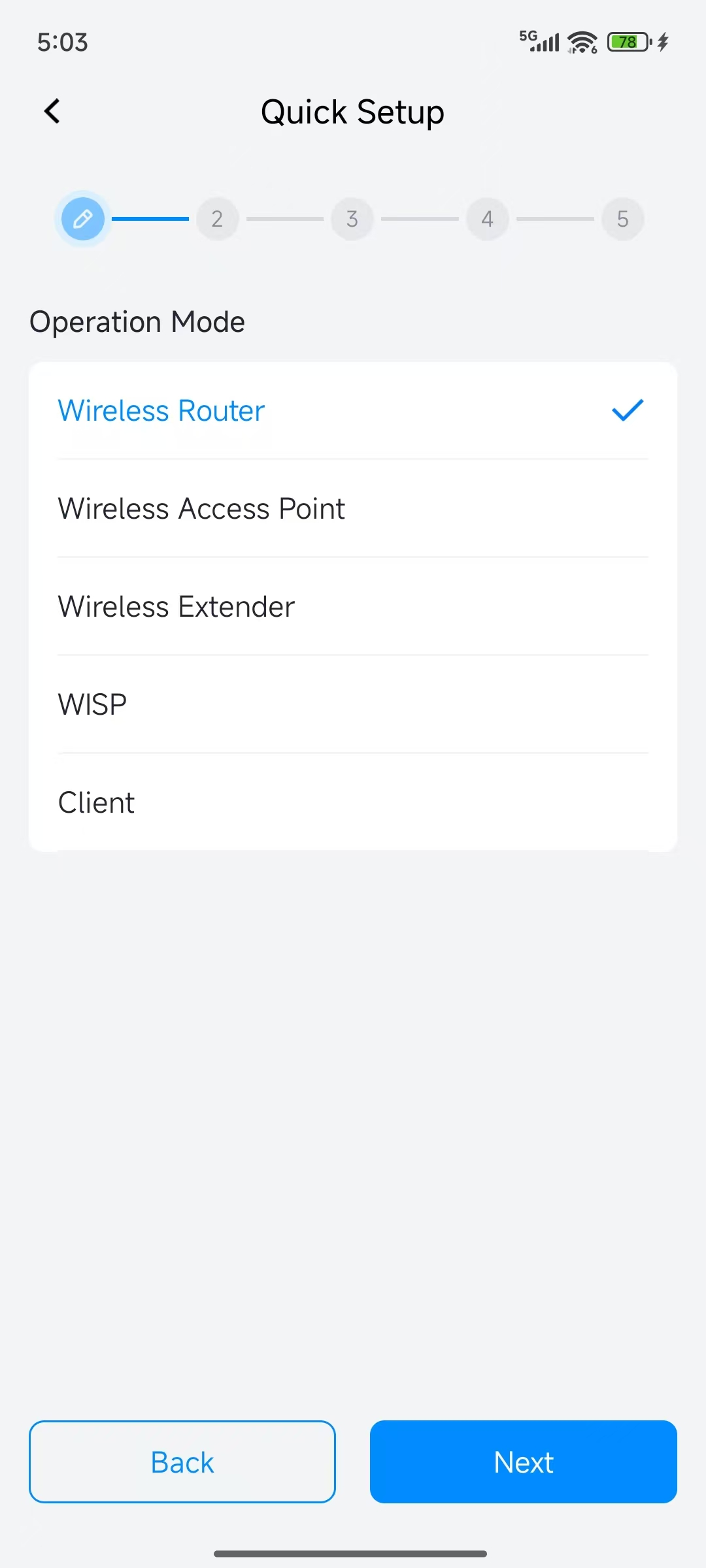Pick the WISP operation mode
The width and height of the screenshot is (706, 1568).
[353, 705]
